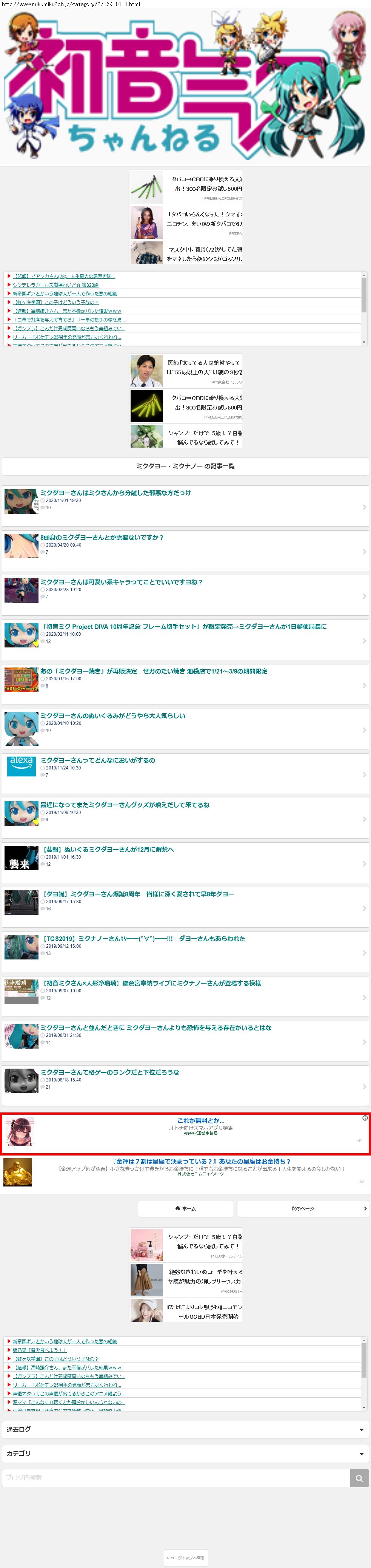Go to the ホーム page button
Viewport: 371px width, 1568px height.
[x=185, y=1208]
